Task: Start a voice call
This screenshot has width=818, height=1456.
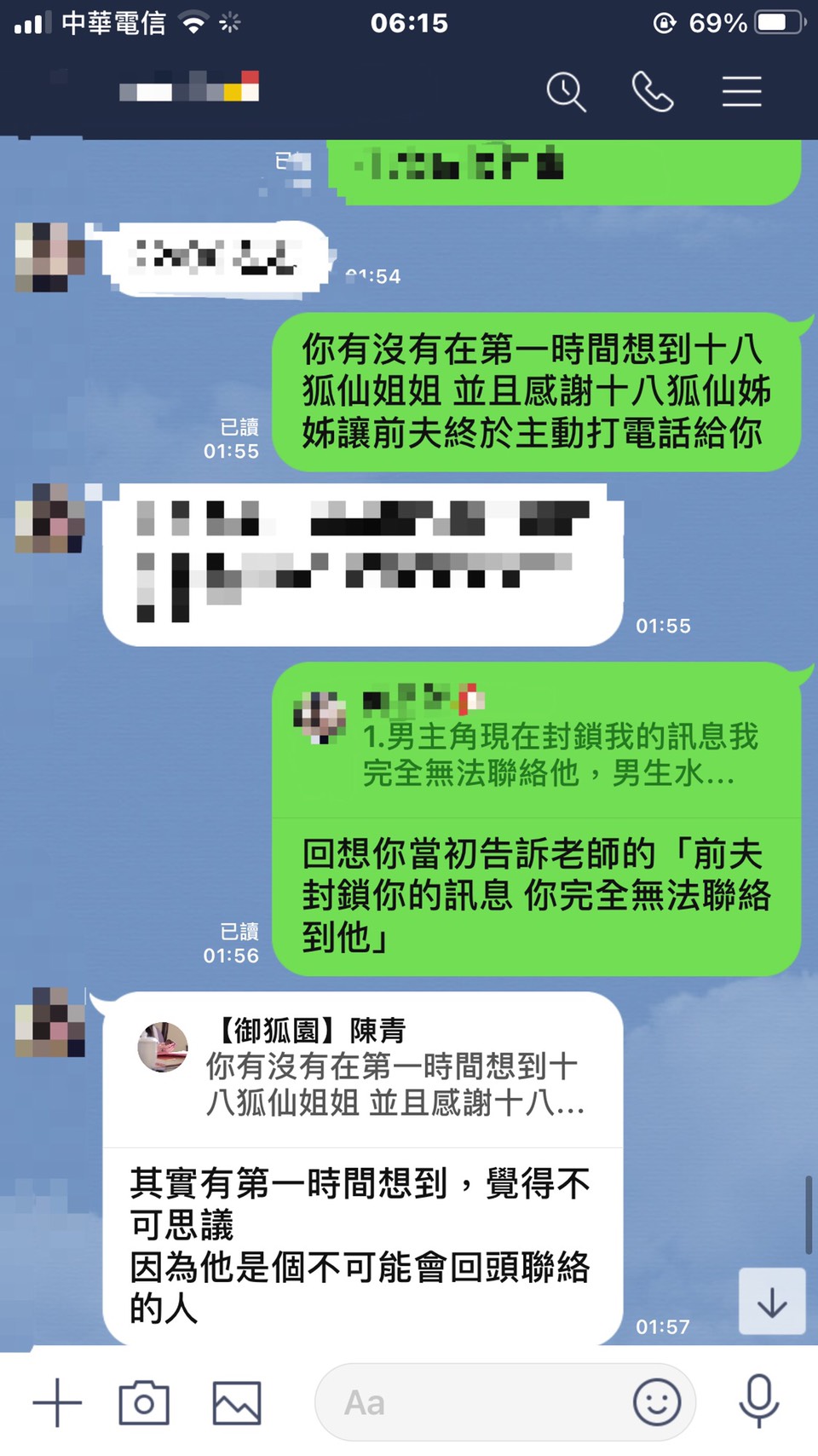Action: click(x=653, y=91)
